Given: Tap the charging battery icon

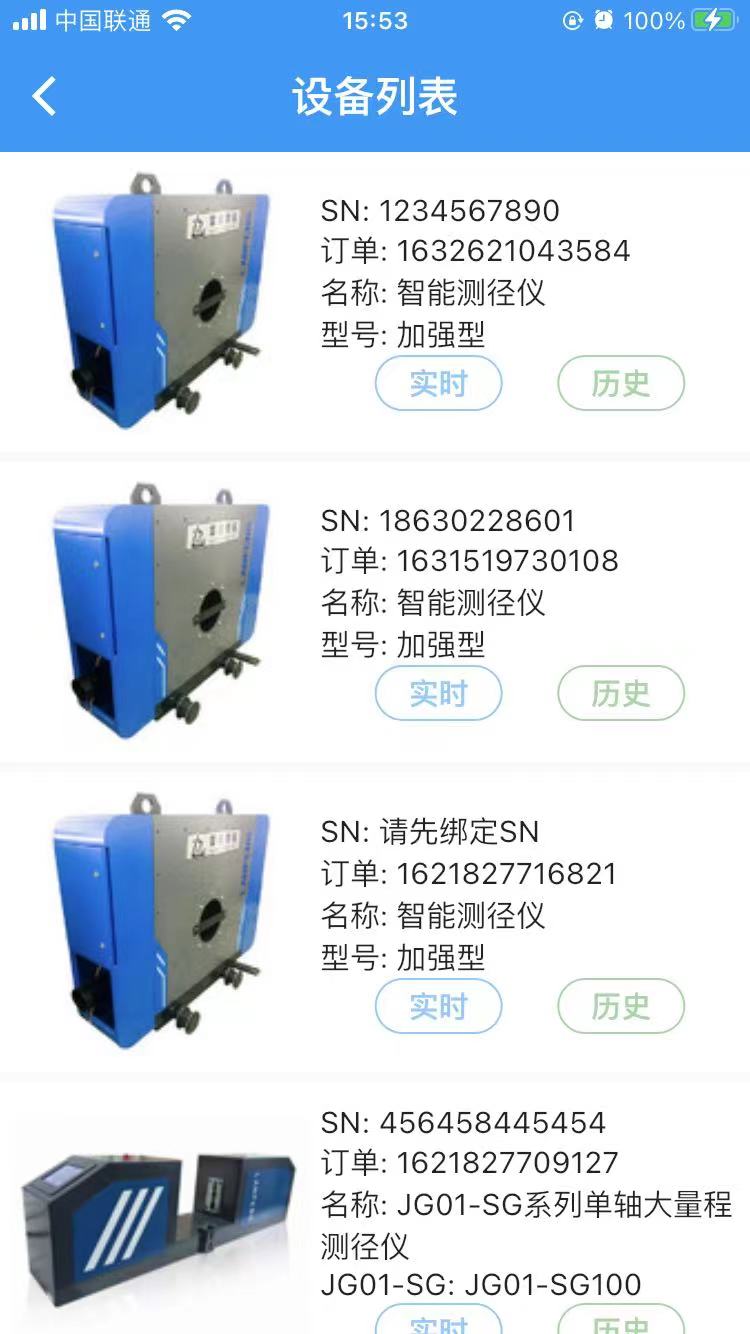Looking at the screenshot, I should pos(714,19).
